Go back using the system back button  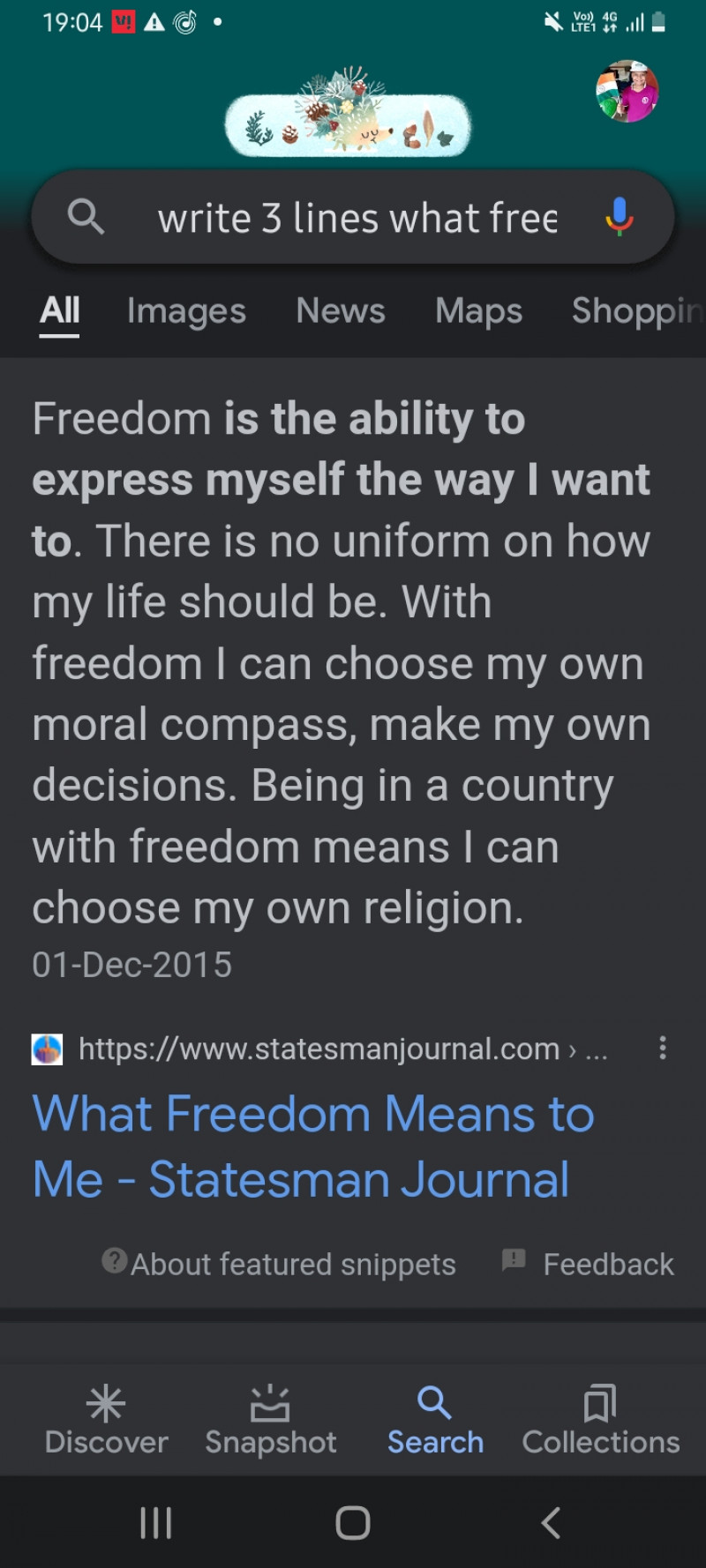(x=551, y=1523)
